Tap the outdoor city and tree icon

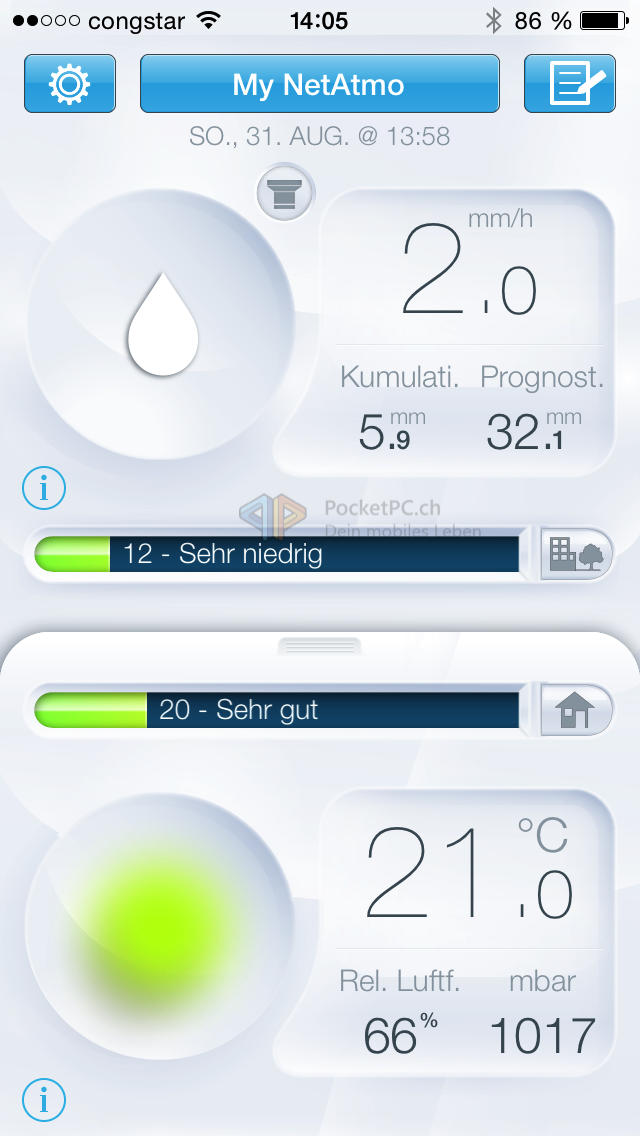[576, 553]
